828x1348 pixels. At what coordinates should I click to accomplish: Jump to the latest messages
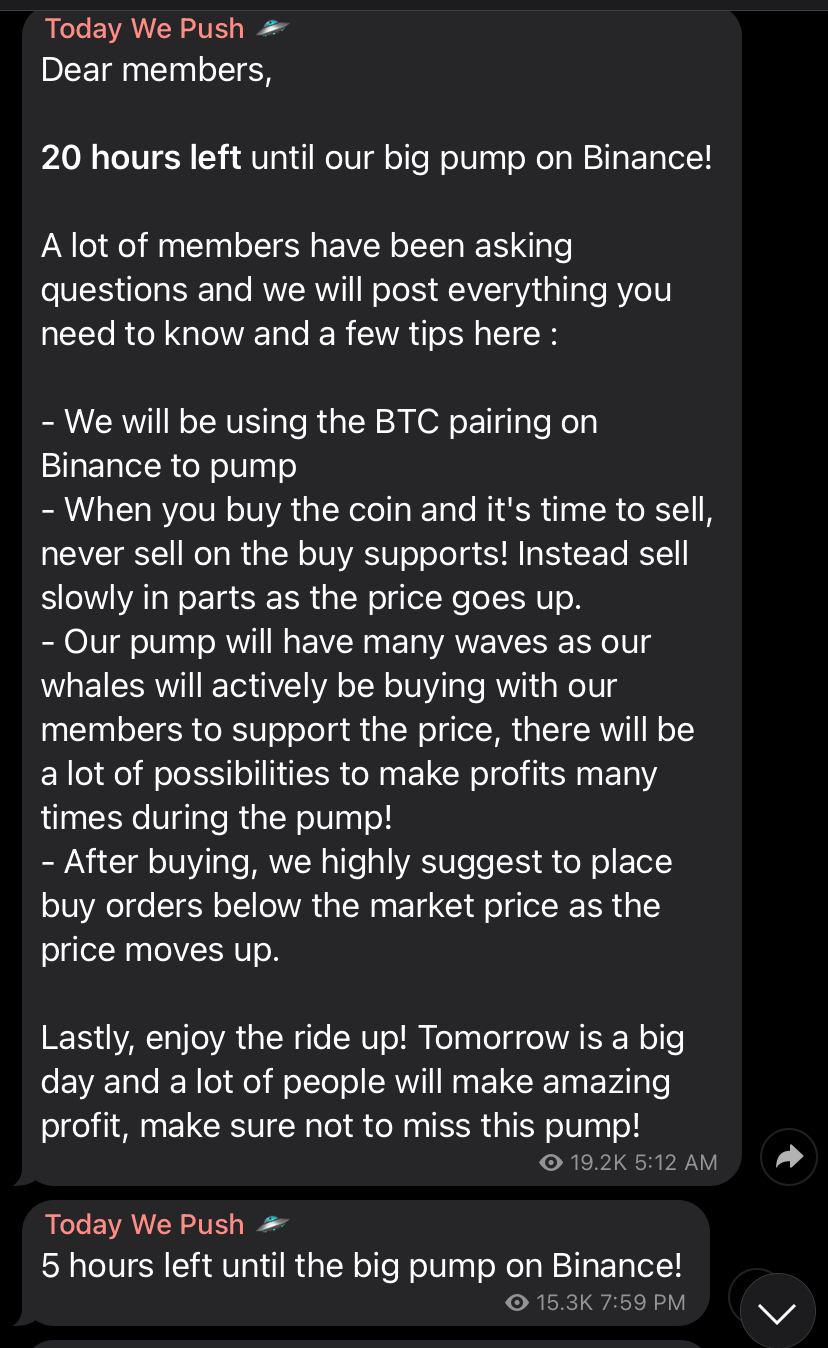[x=778, y=1311]
